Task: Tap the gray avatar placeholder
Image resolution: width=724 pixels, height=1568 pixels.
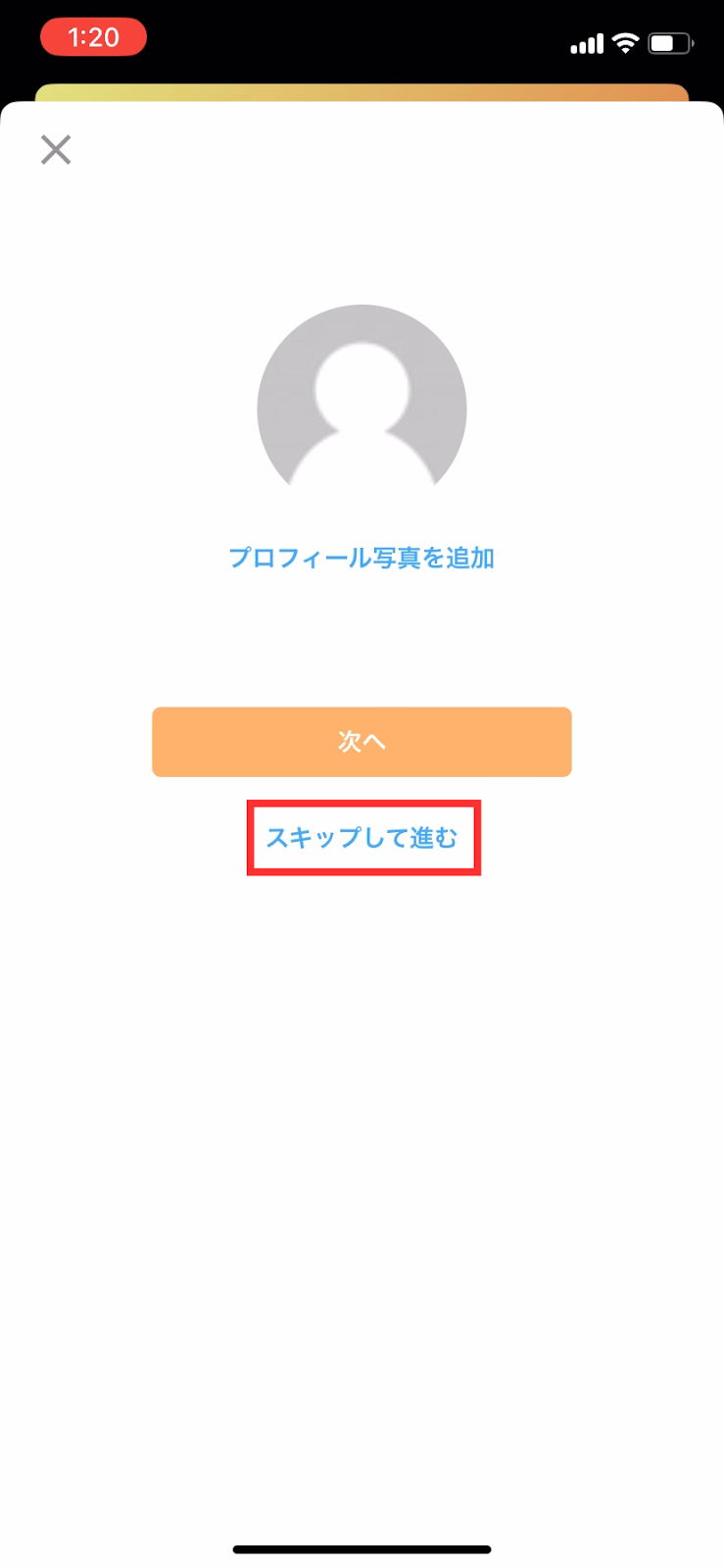Action: pos(362,402)
